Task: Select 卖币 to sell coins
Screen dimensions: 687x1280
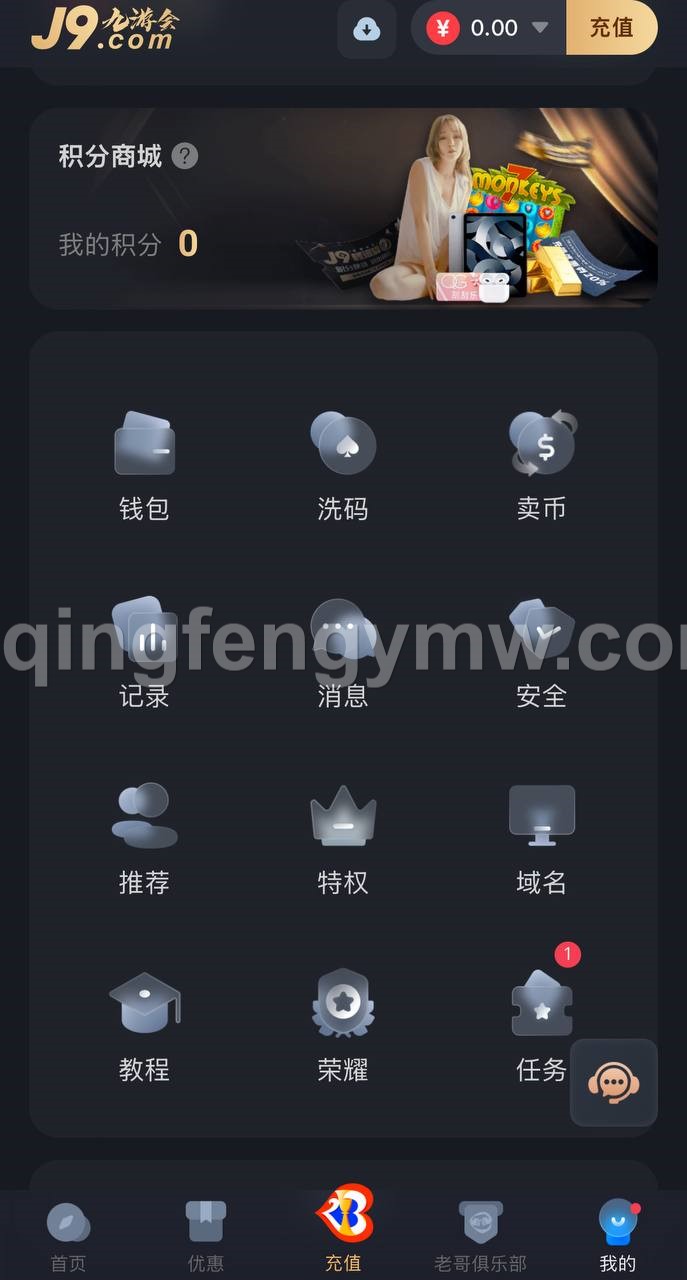Action: pyautogui.click(x=542, y=465)
